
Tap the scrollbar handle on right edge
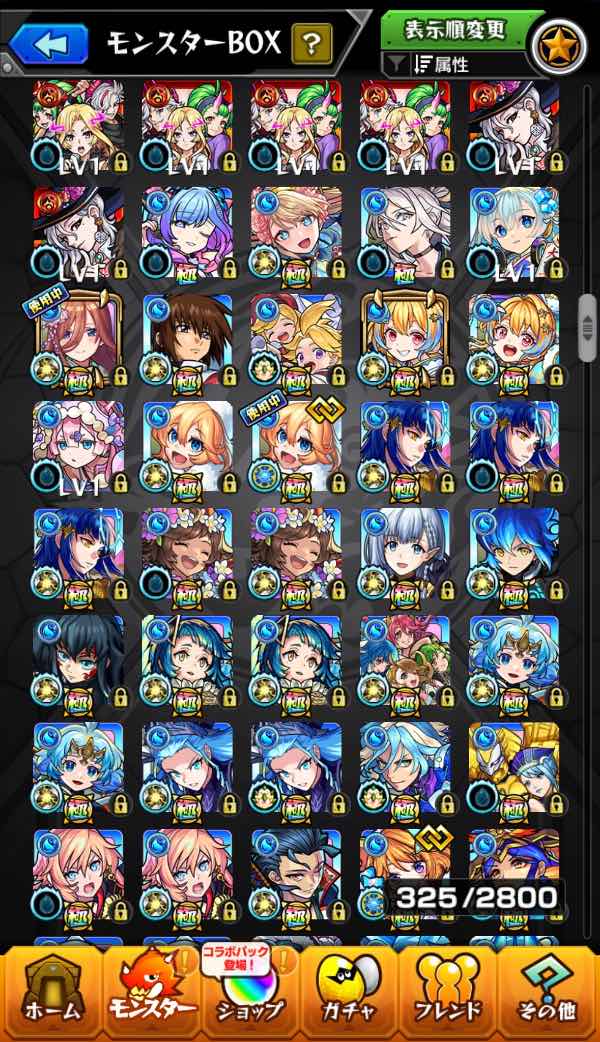coord(587,328)
